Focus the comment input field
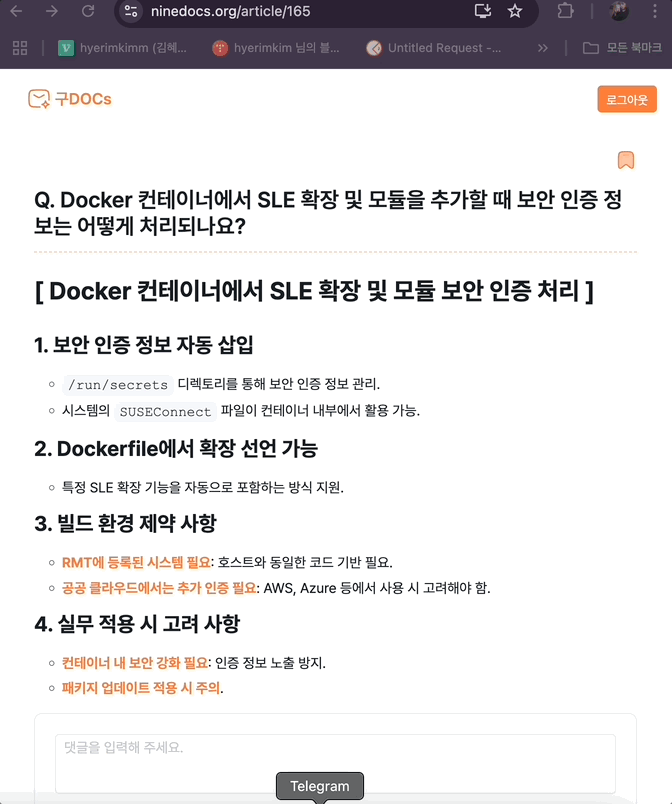Image resolution: width=672 pixels, height=804 pixels. (335, 763)
